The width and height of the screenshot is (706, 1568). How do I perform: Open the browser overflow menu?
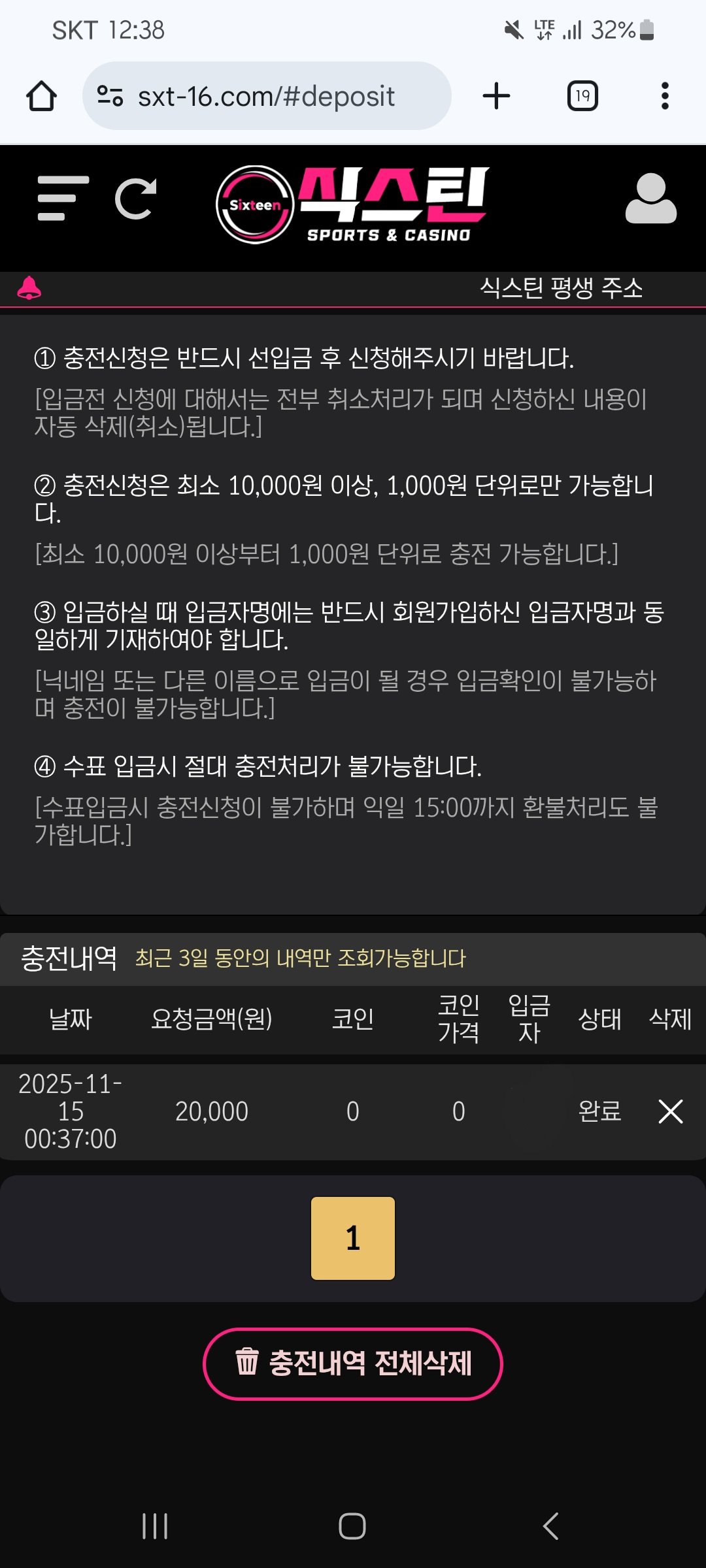665,96
